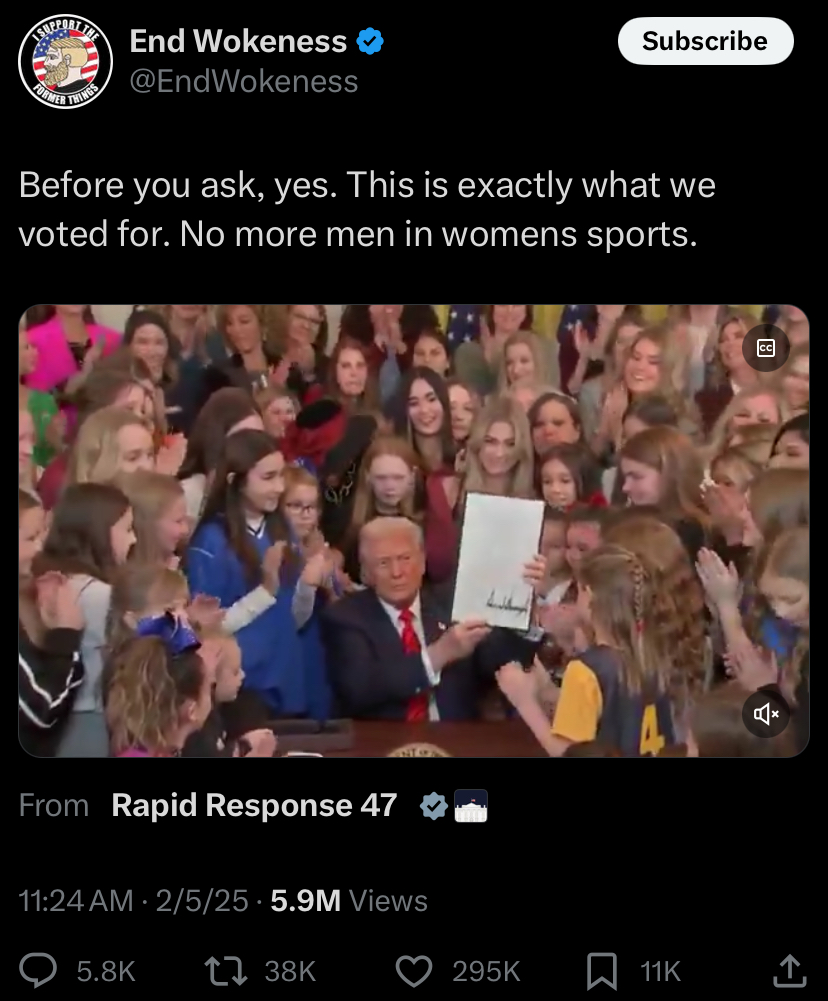
Task: Toggle closed captions on the video
Action: (766, 348)
